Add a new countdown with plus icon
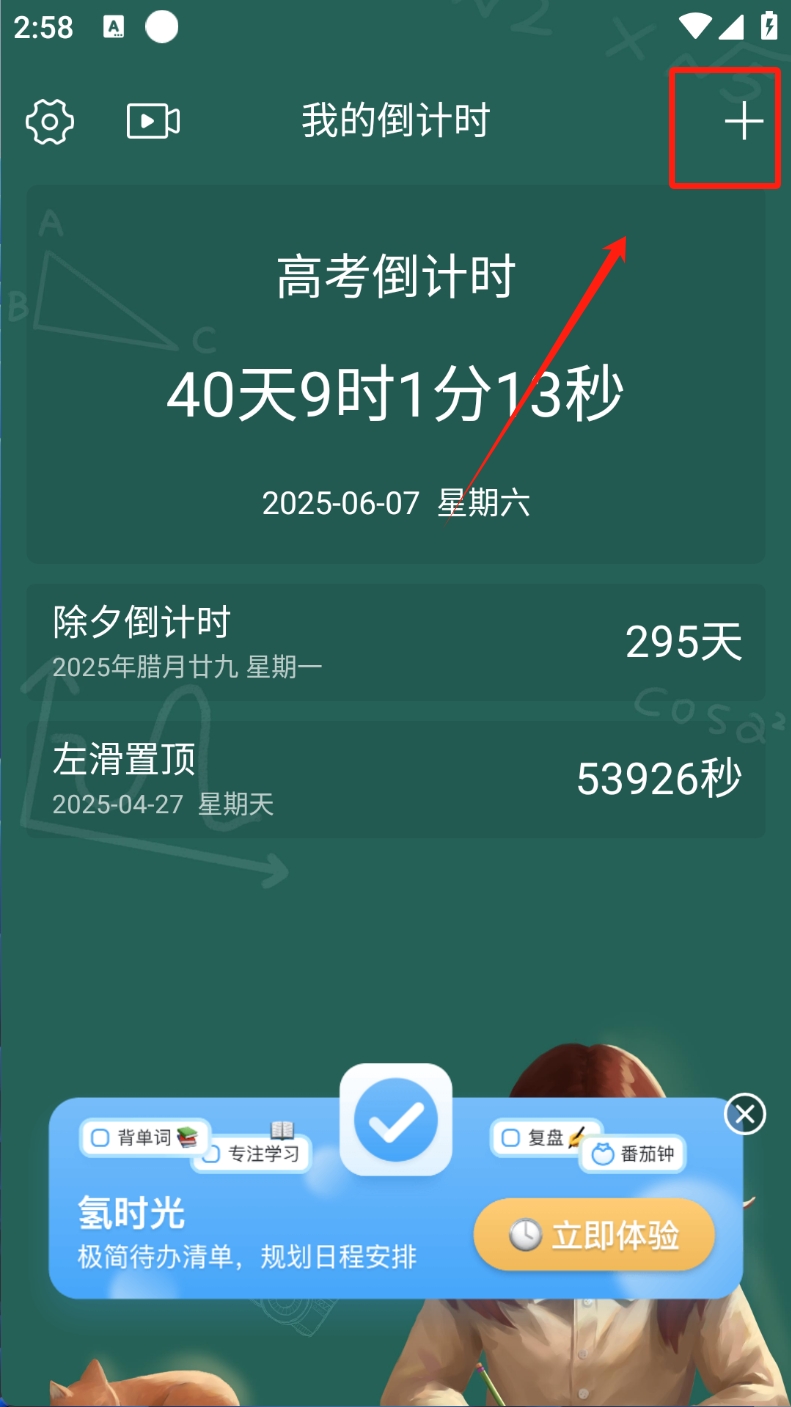 click(743, 122)
